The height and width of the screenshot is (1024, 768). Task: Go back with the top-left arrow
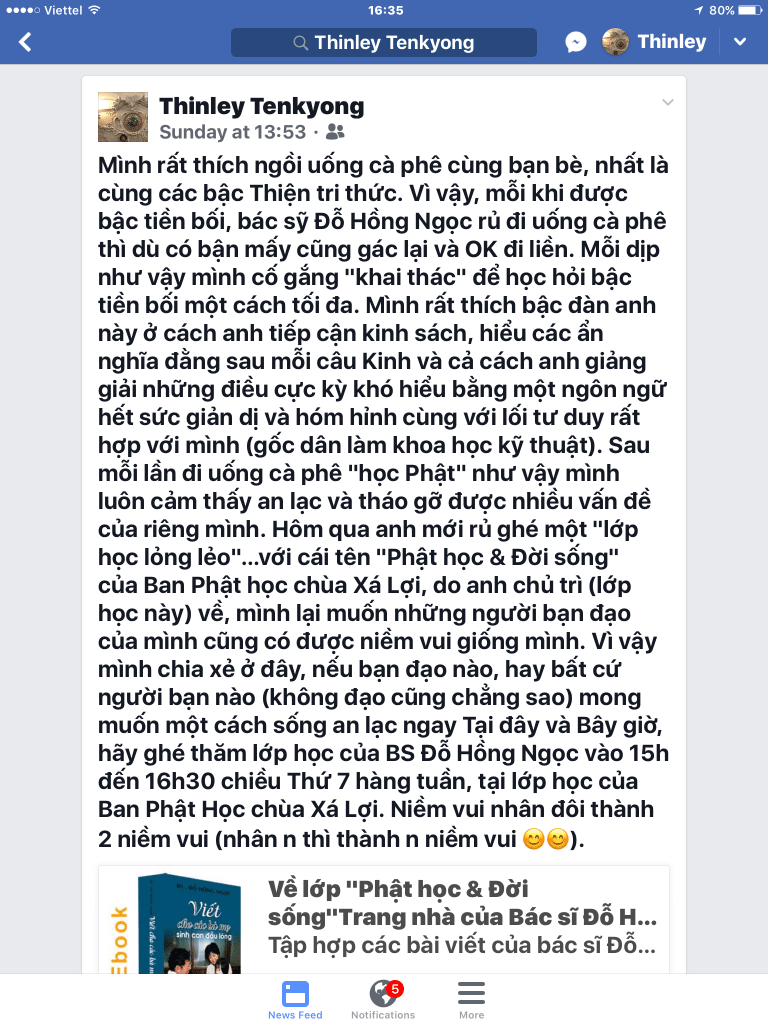click(26, 42)
